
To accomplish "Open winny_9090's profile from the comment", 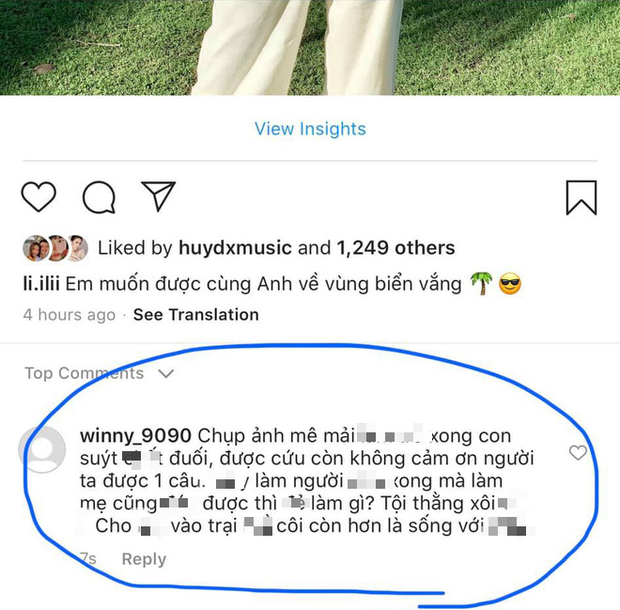I will 134,437.
